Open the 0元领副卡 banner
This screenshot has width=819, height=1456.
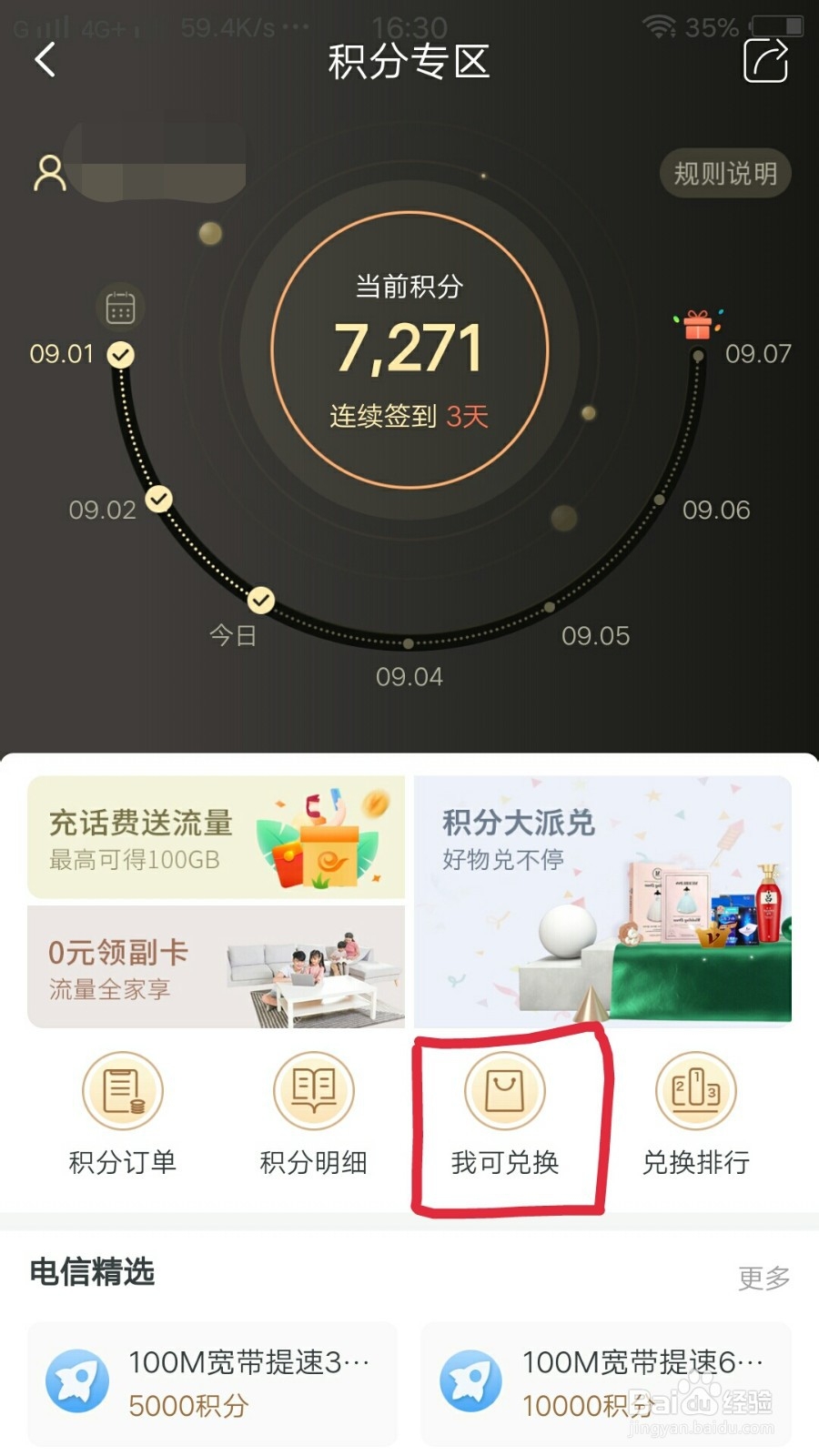coord(215,966)
